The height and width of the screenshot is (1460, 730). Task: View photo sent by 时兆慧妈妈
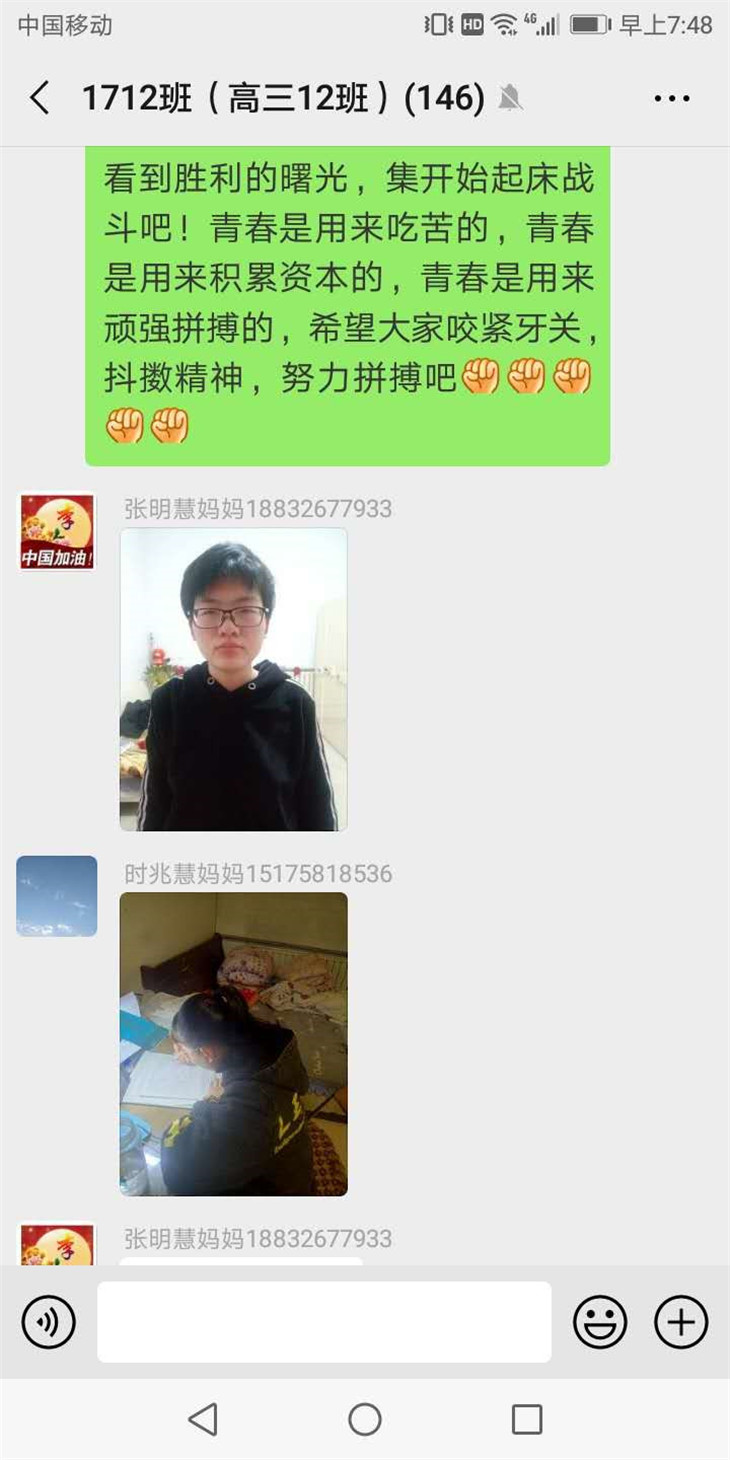coord(234,1044)
